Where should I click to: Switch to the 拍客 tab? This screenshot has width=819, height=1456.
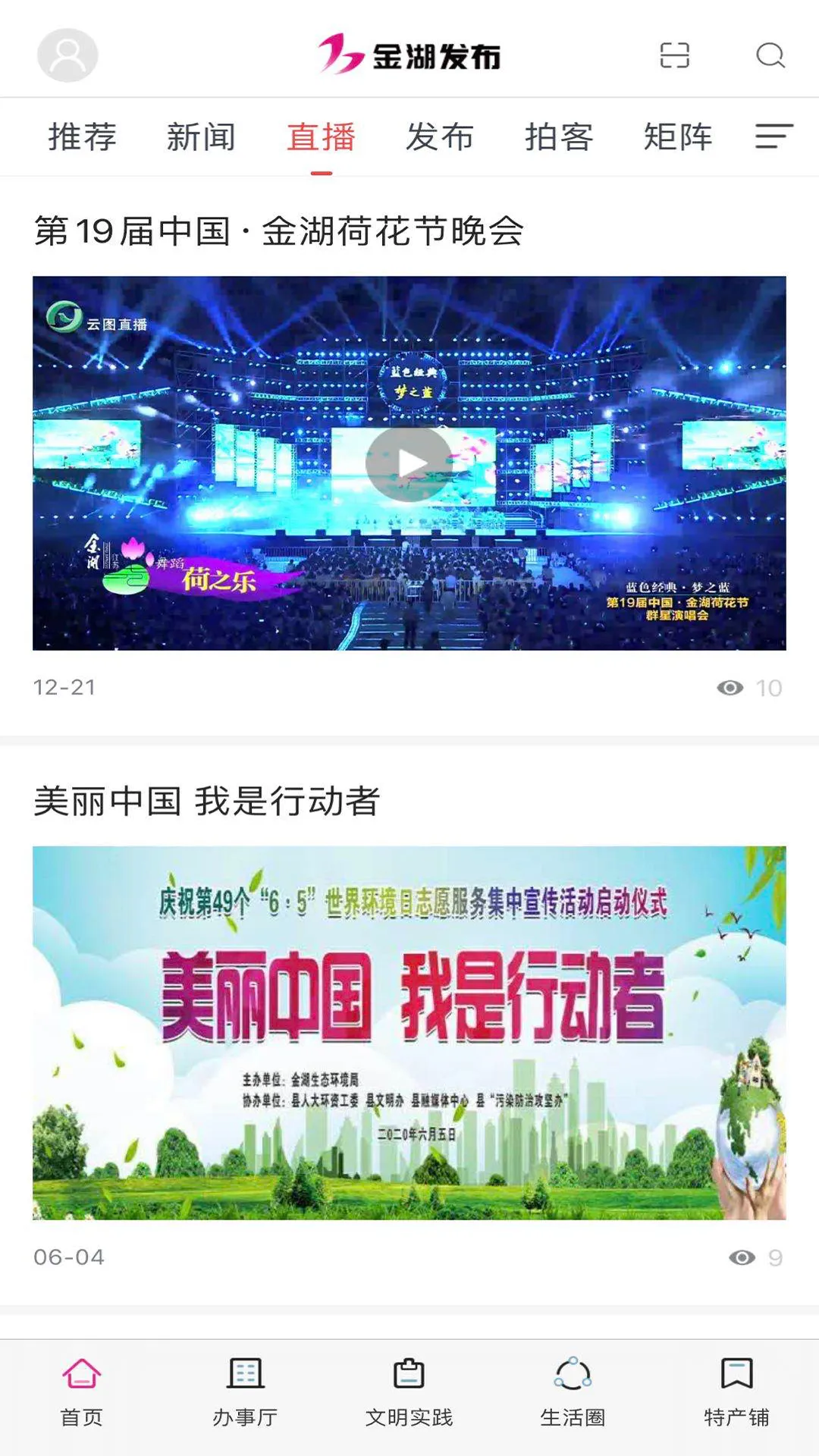tap(559, 137)
